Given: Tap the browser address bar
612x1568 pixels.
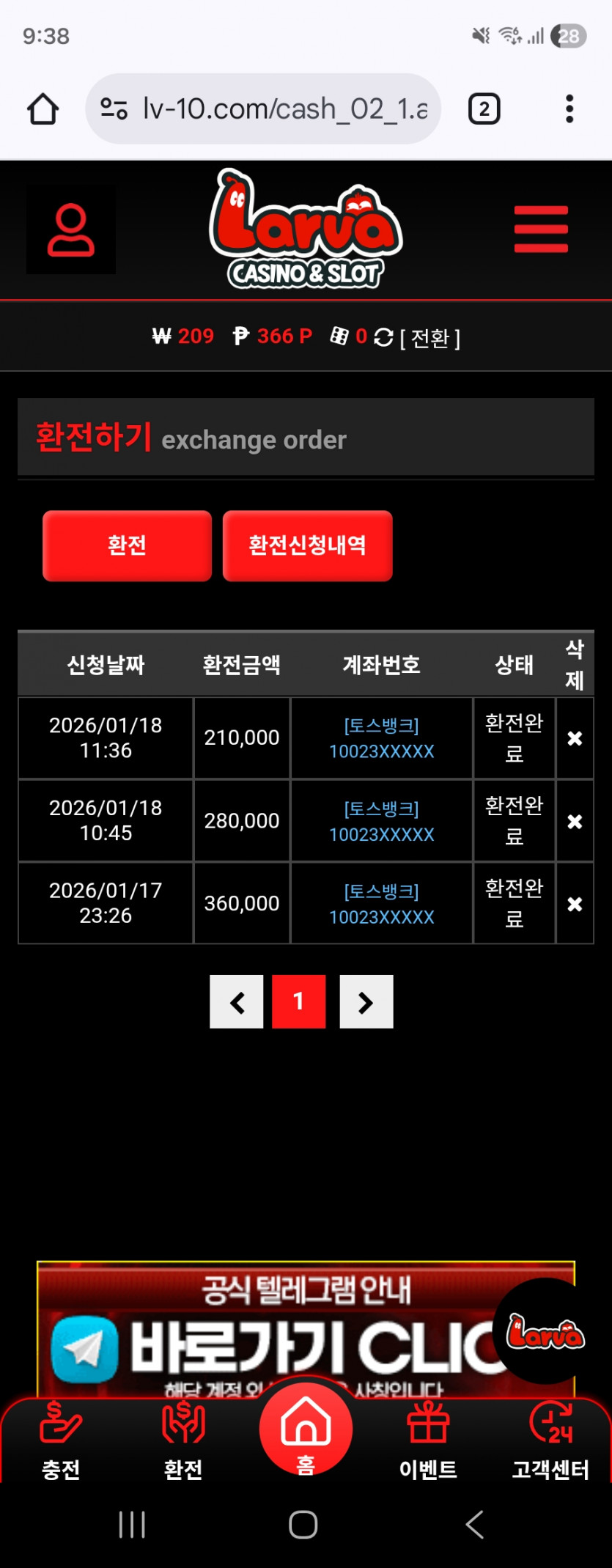Looking at the screenshot, I should click(263, 109).
